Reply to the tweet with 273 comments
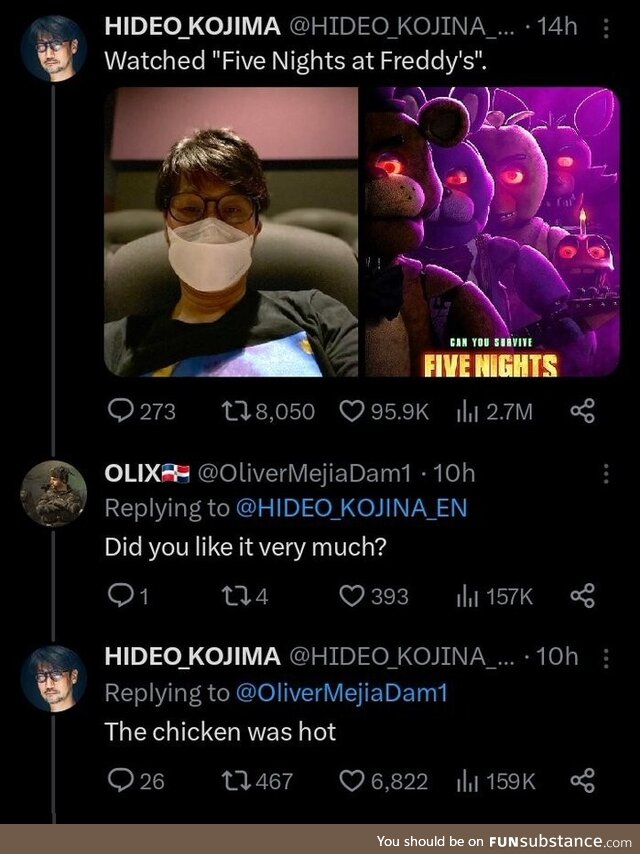The height and width of the screenshot is (854, 640). point(120,411)
